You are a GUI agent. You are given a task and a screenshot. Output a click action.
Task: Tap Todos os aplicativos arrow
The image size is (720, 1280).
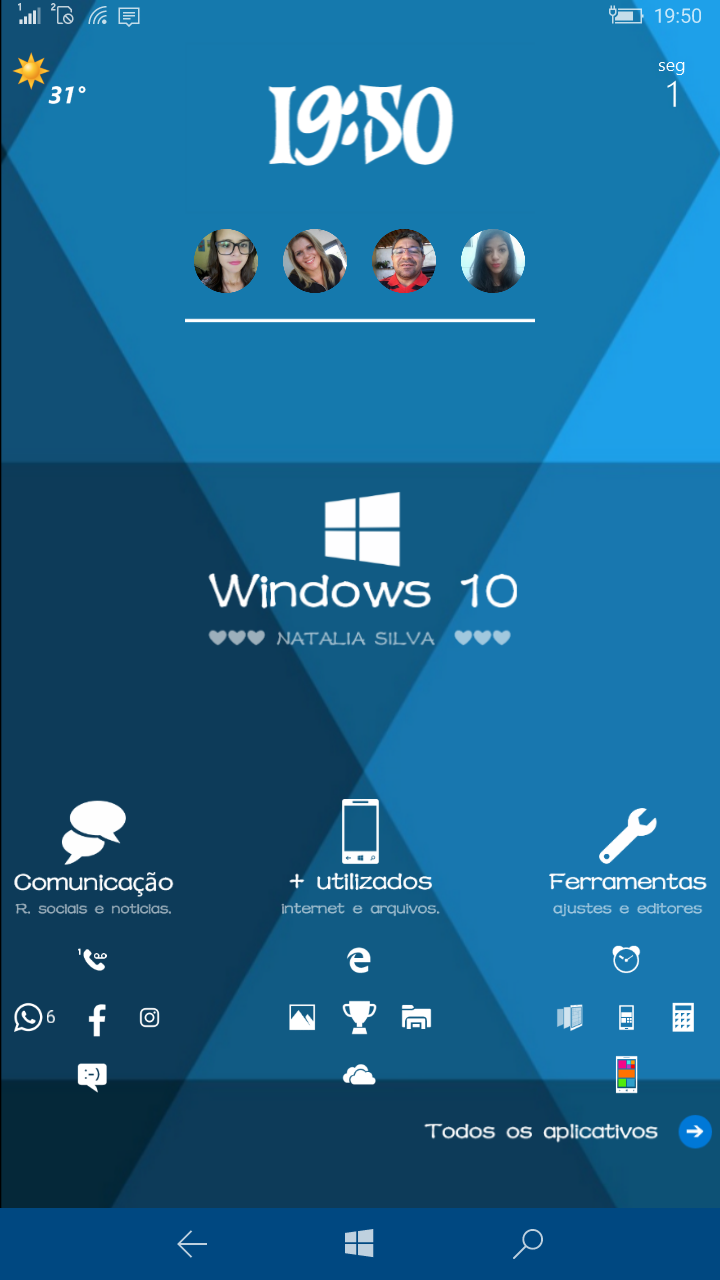[x=695, y=1132]
